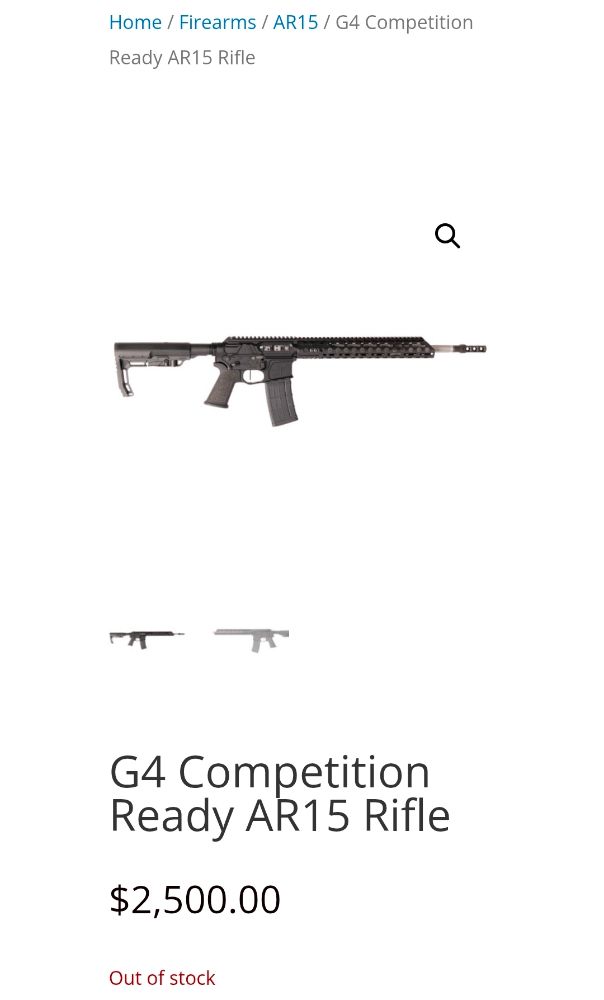Open the Firearms breadcrumb link
Image resolution: width=604 pixels, height=1000 pixels.
pos(217,22)
